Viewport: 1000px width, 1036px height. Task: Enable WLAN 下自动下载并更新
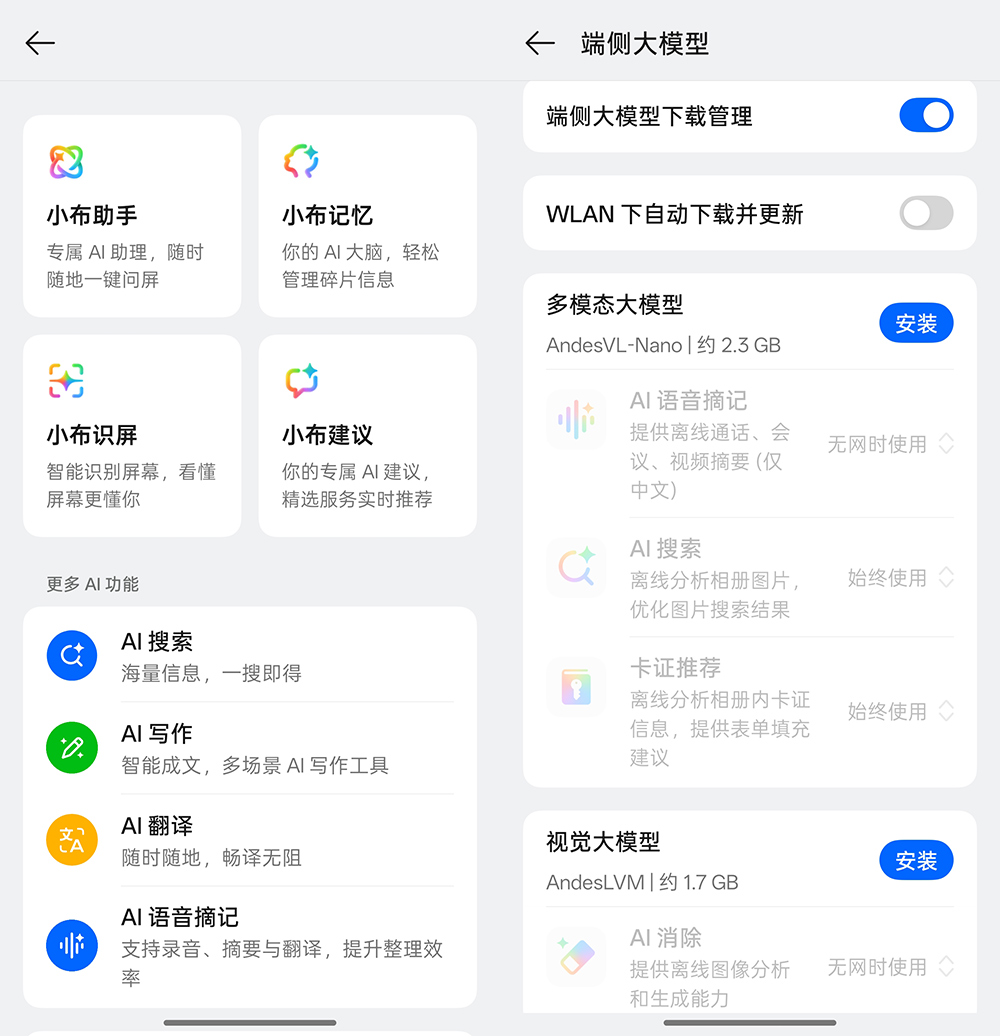point(926,213)
